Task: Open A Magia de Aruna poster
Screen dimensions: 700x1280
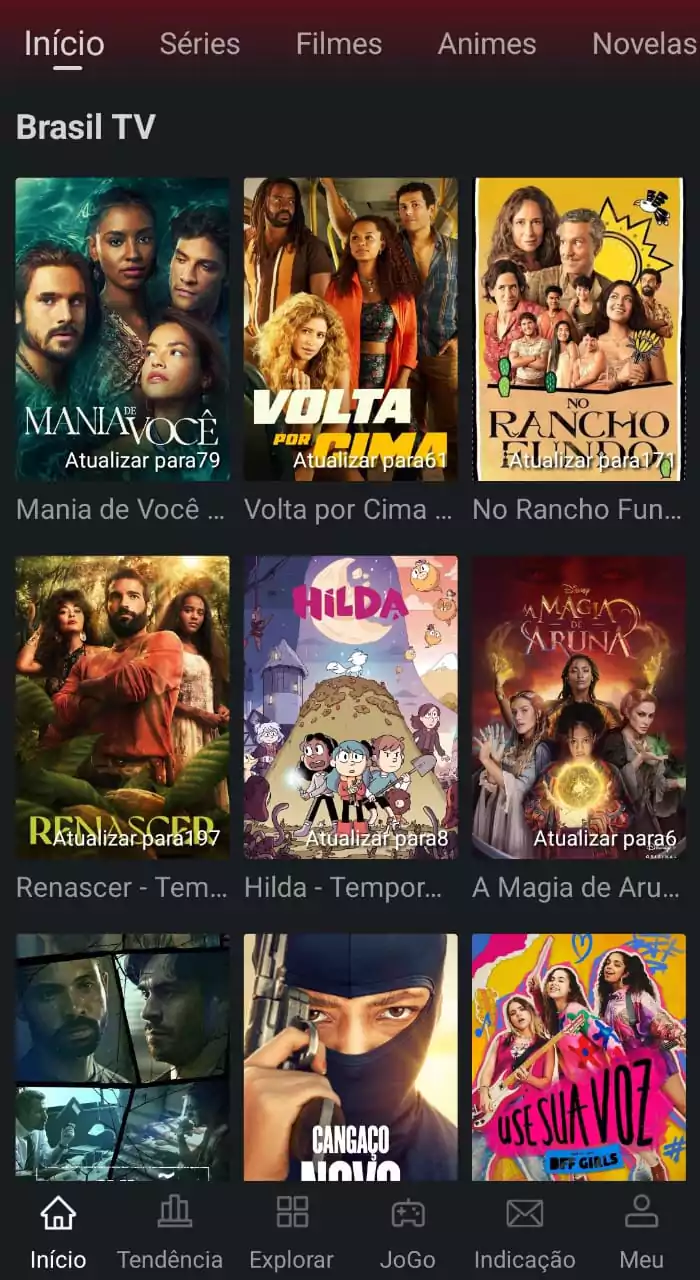Action: pyautogui.click(x=579, y=707)
